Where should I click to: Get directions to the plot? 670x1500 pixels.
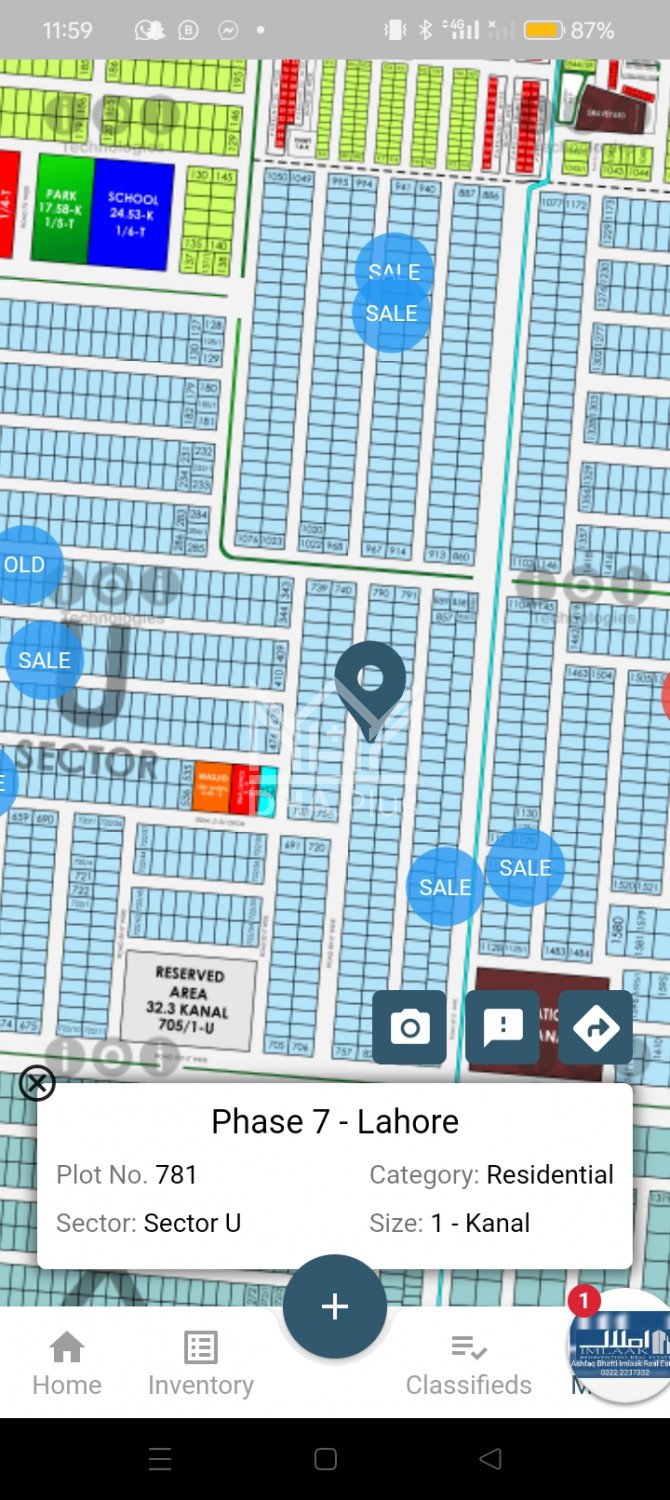[x=595, y=1027]
